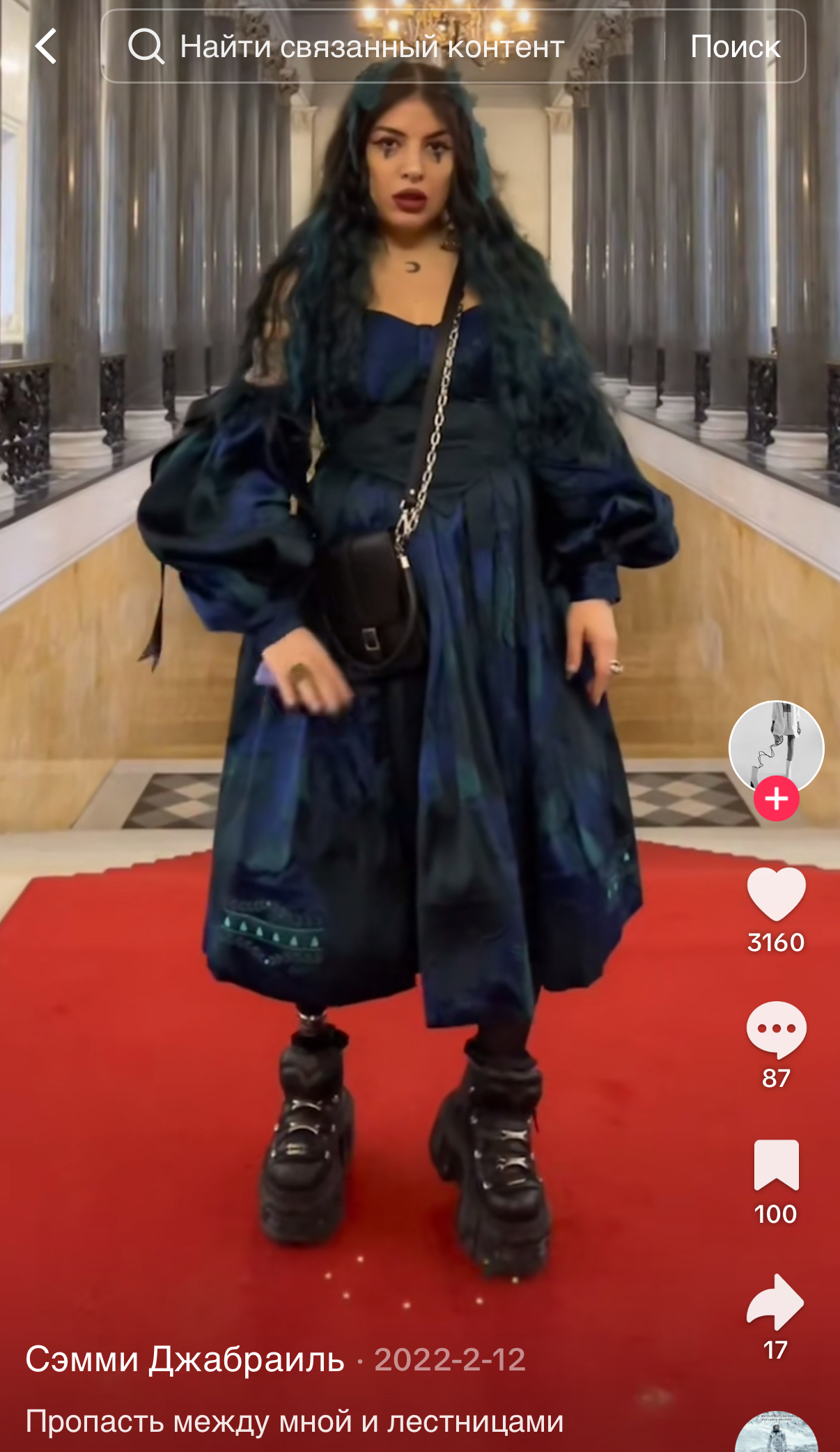Open the creator's profile avatar
Viewport: 840px width, 1452px height.
(x=776, y=748)
